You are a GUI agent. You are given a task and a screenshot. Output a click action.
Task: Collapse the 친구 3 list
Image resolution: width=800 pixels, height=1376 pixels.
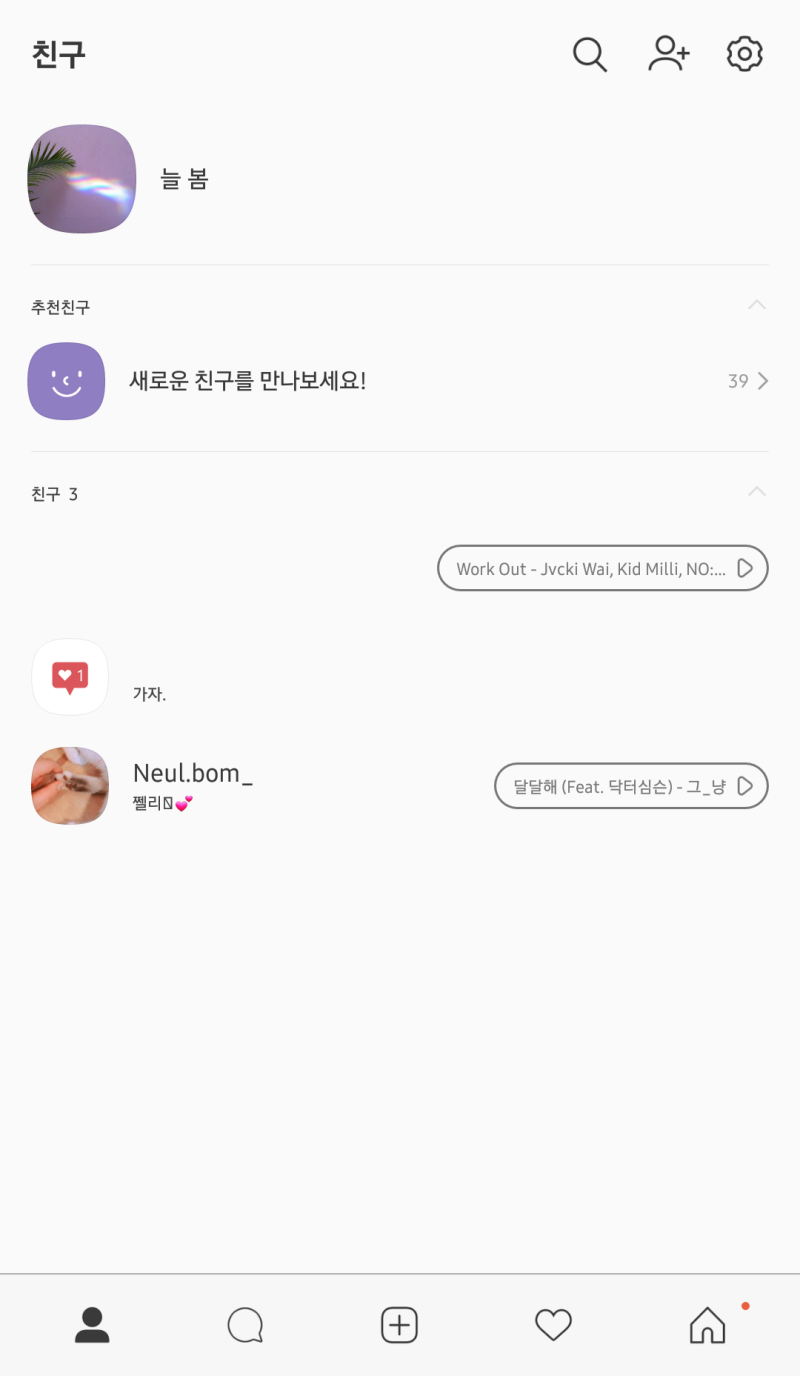pos(757,492)
